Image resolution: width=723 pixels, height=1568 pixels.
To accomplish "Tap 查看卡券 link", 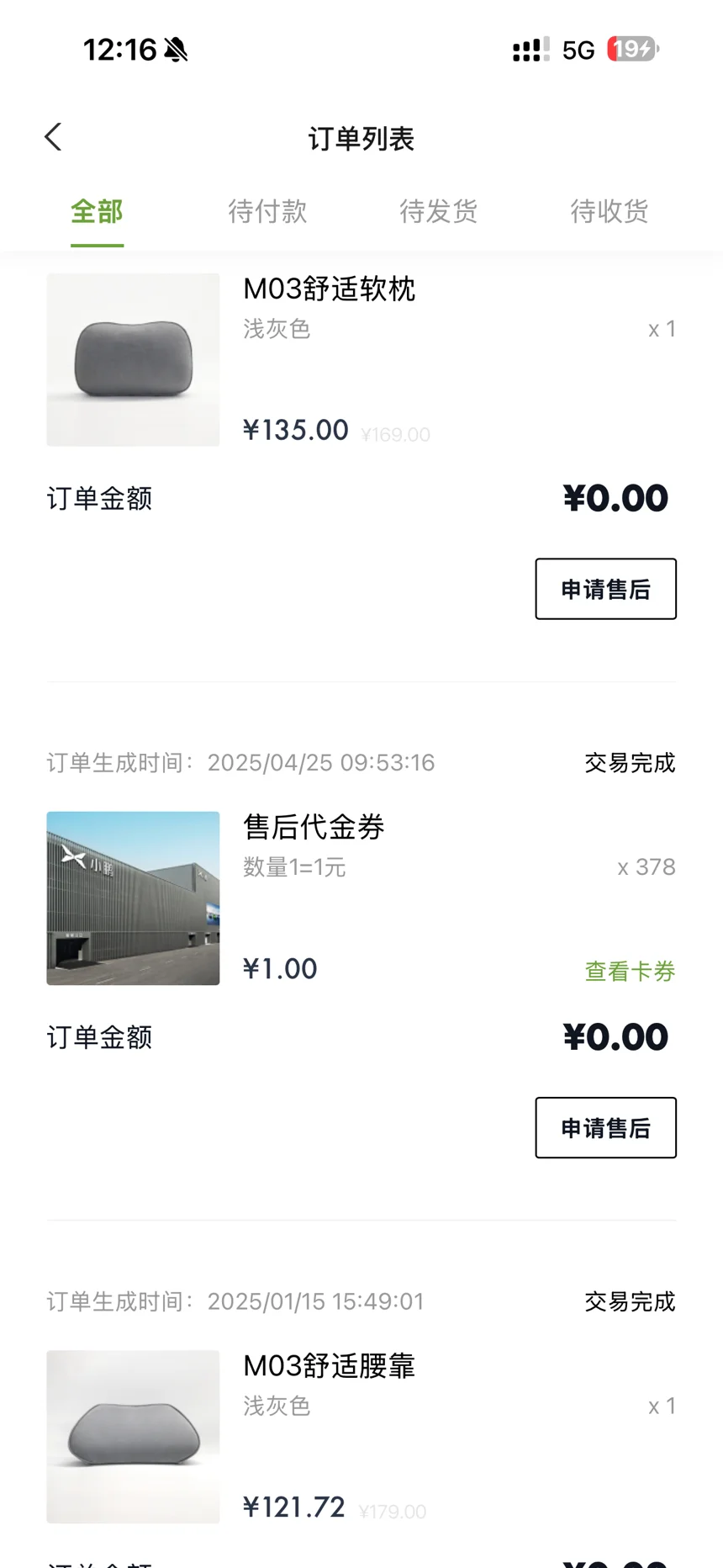I will tap(630, 972).
